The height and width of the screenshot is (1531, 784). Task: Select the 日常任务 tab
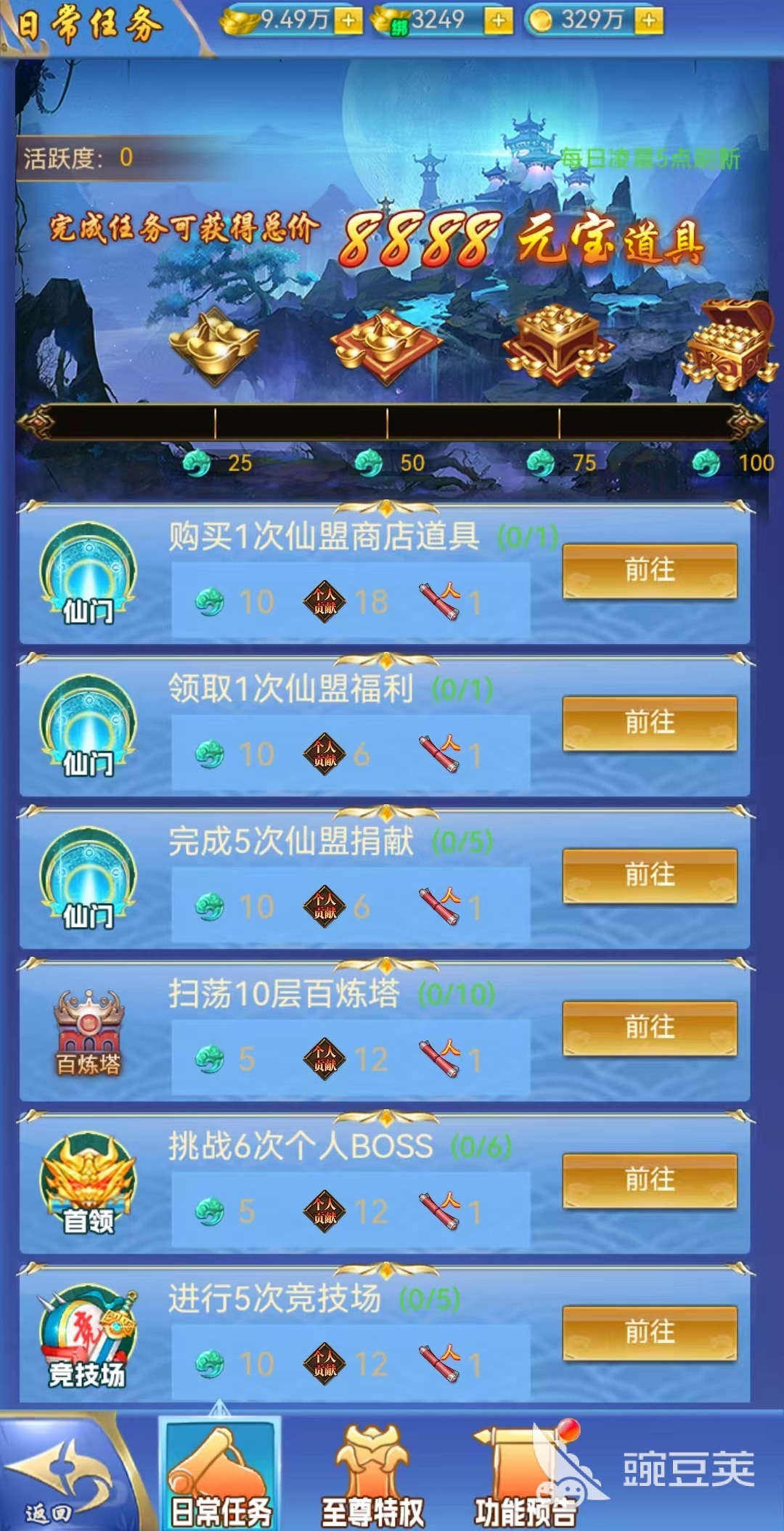pos(219,1474)
